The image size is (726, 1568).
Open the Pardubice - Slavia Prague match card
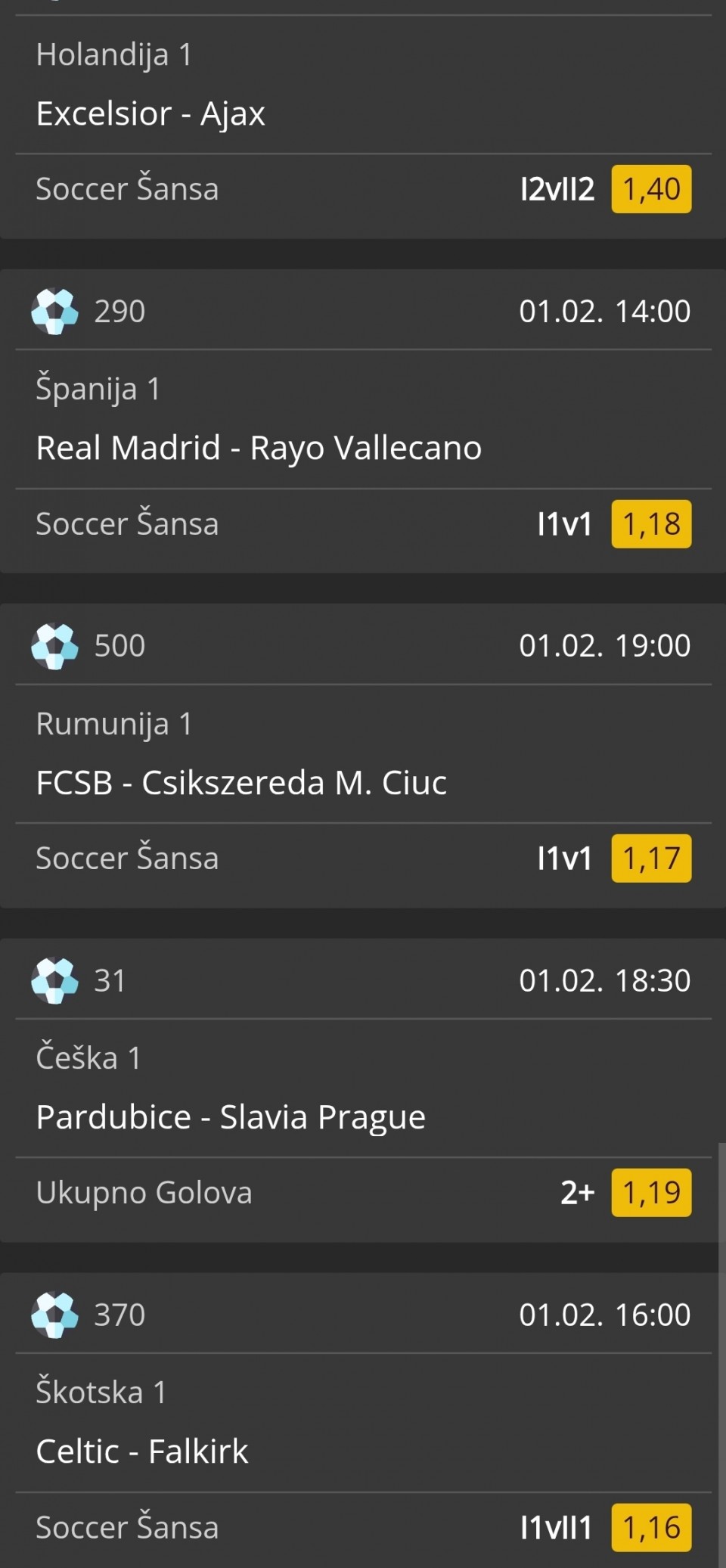[231, 1117]
